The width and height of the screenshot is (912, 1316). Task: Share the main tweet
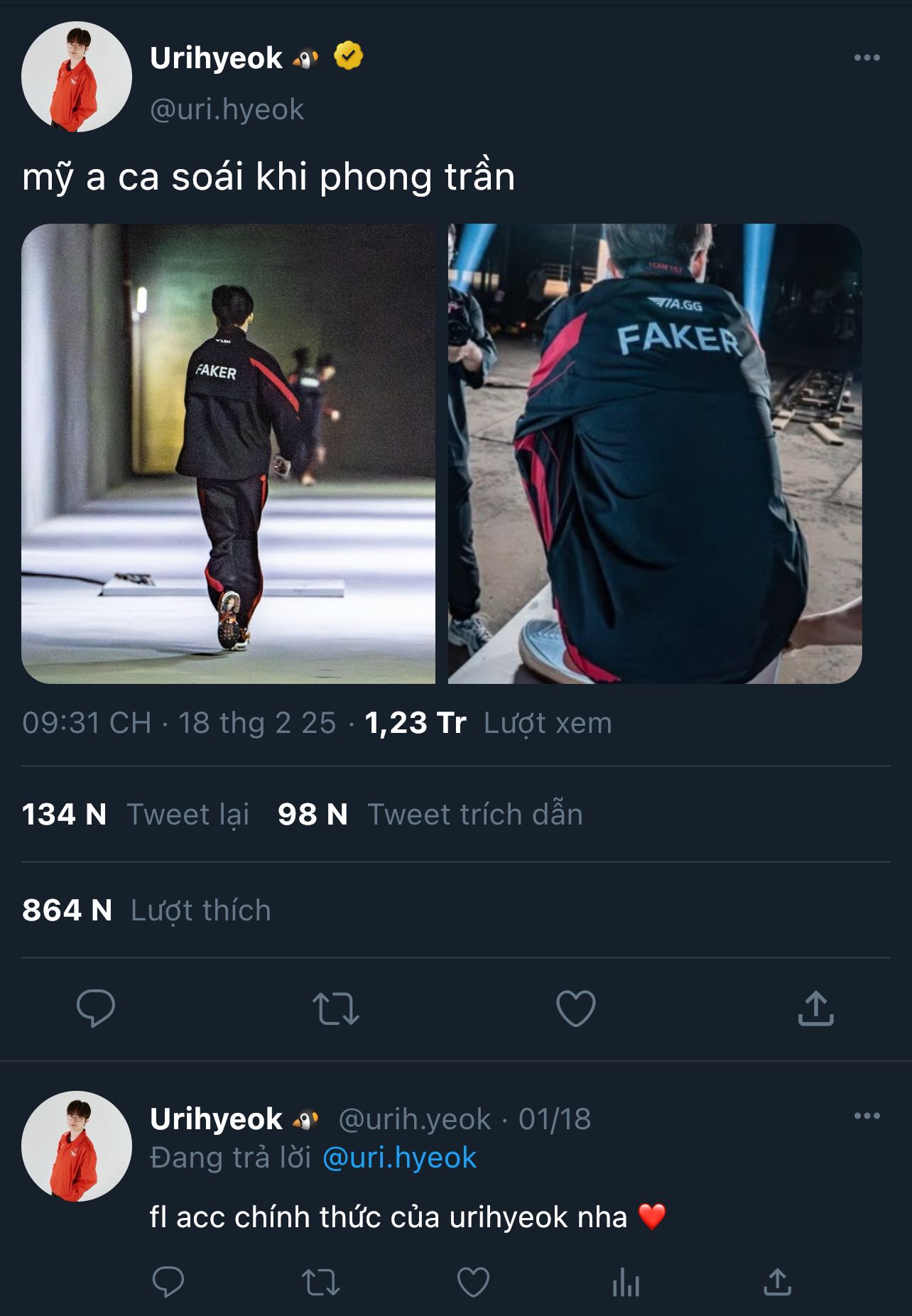tap(815, 1008)
